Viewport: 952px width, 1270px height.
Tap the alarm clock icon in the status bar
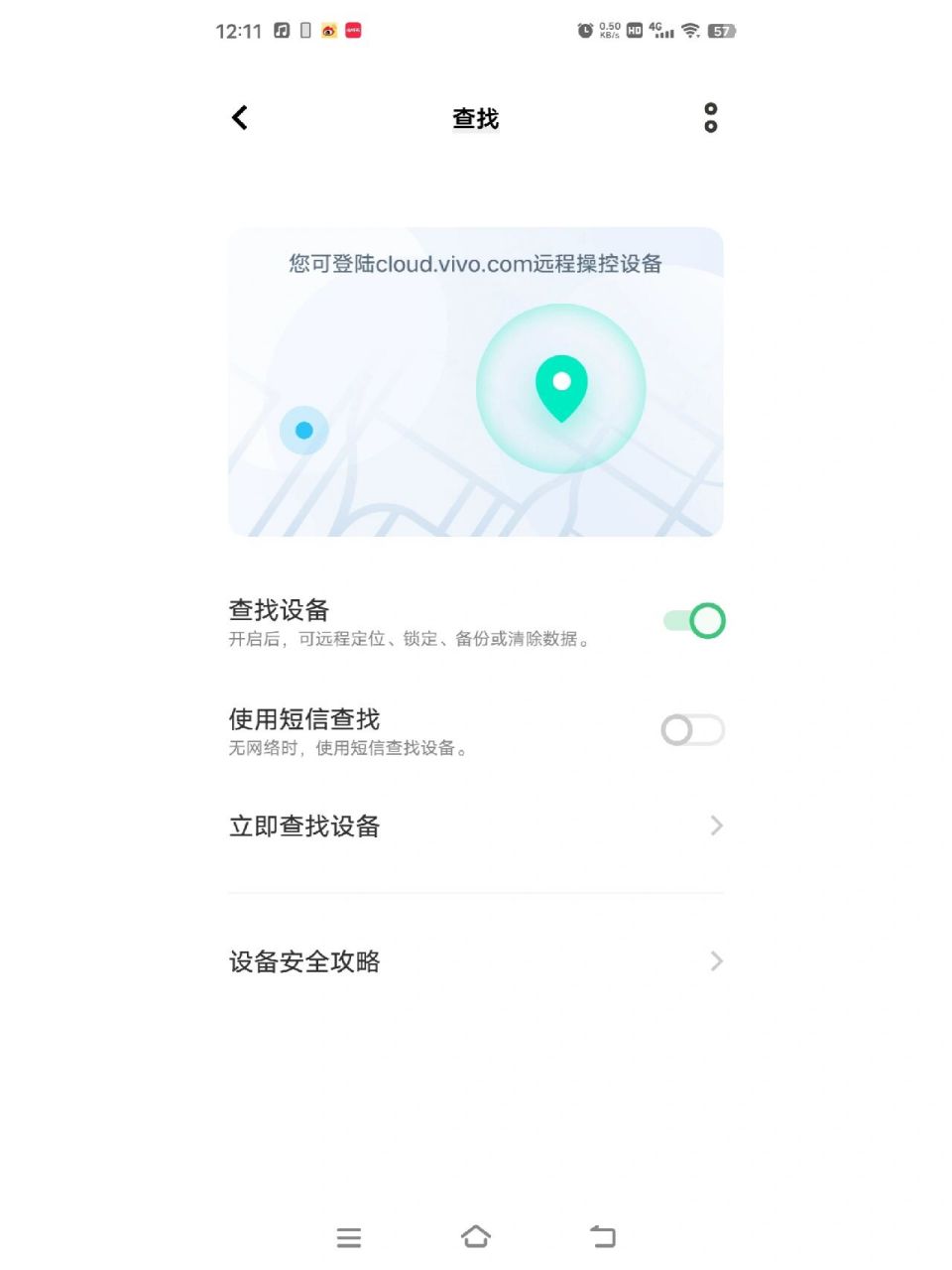[585, 31]
